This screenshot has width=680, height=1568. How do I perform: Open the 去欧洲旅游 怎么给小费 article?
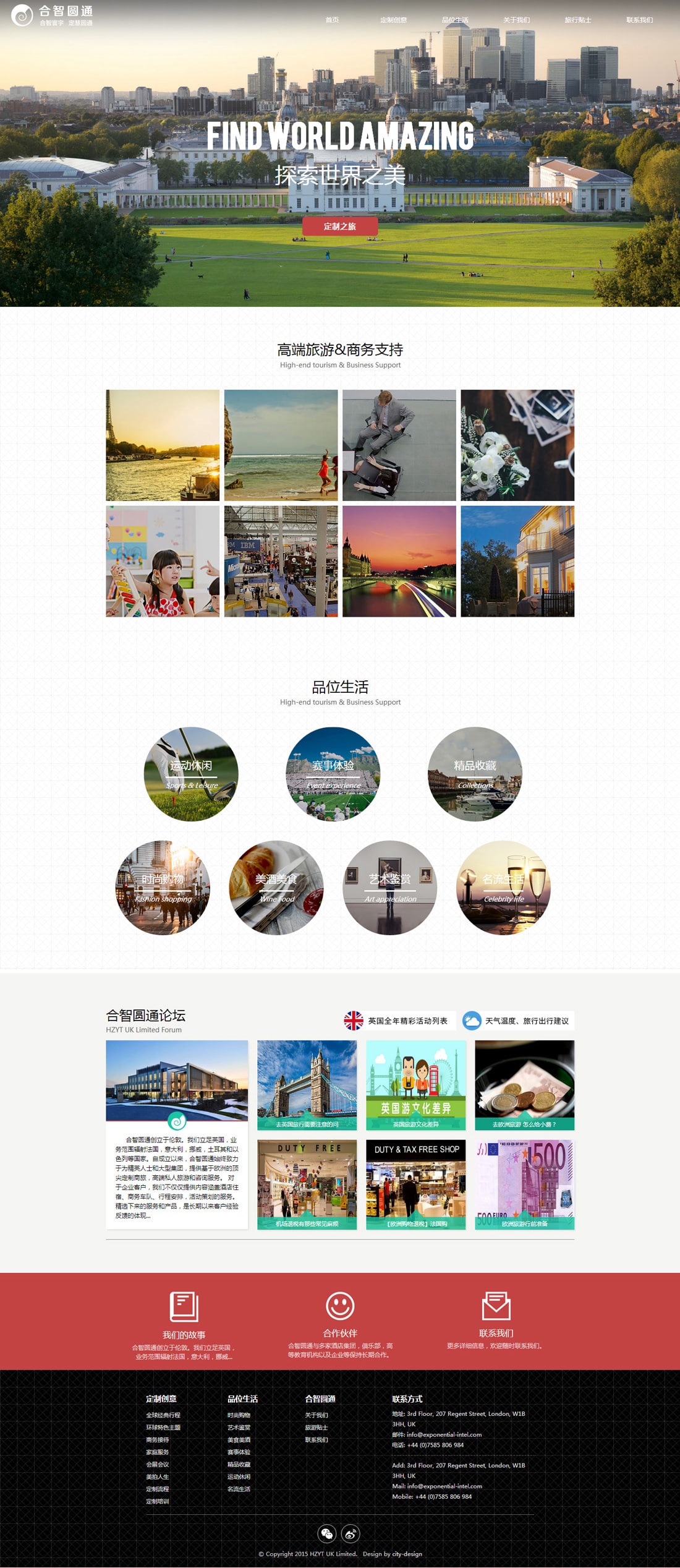pos(524,1085)
